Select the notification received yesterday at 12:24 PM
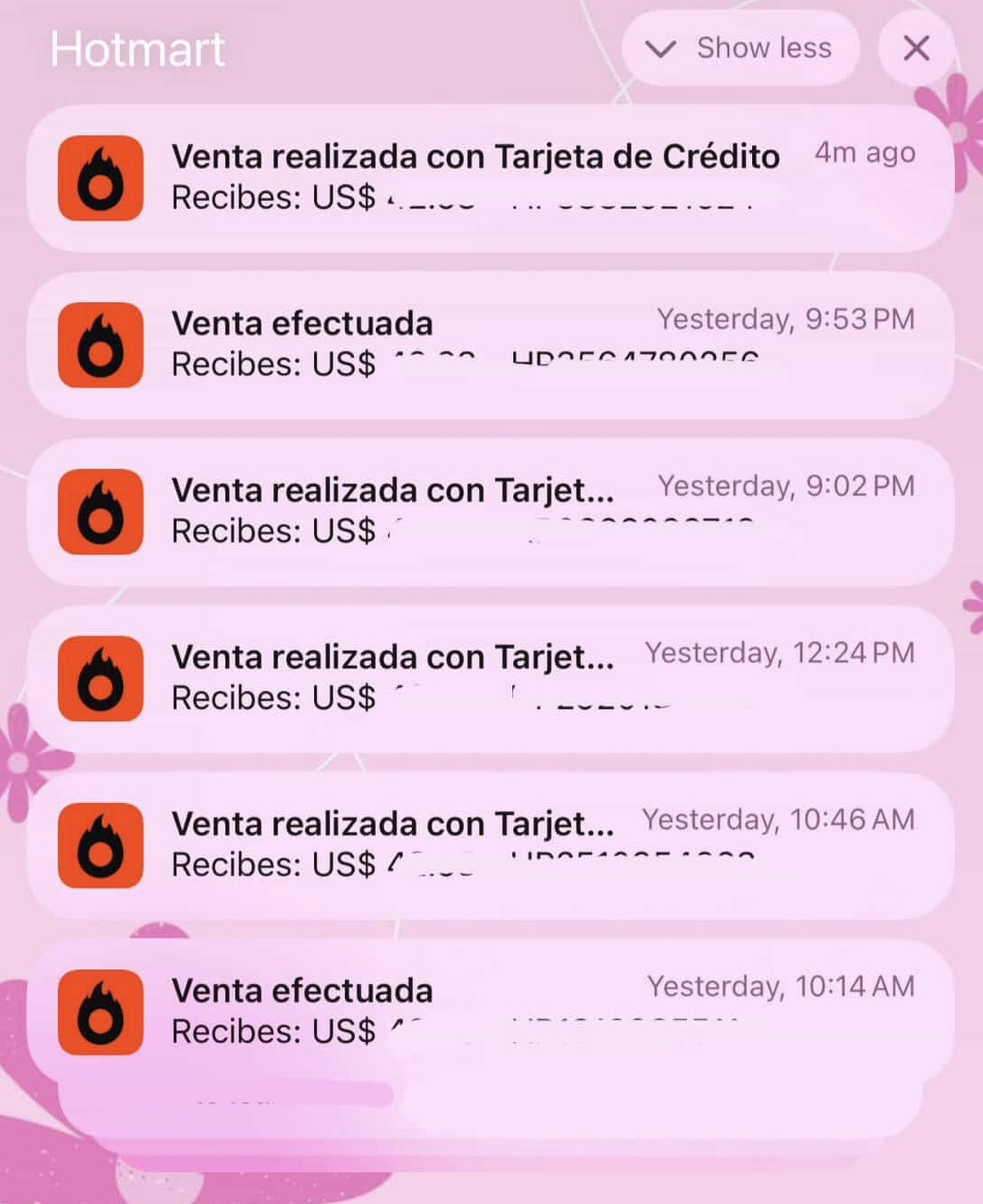Screen dimensions: 983x1204 coord(490,677)
